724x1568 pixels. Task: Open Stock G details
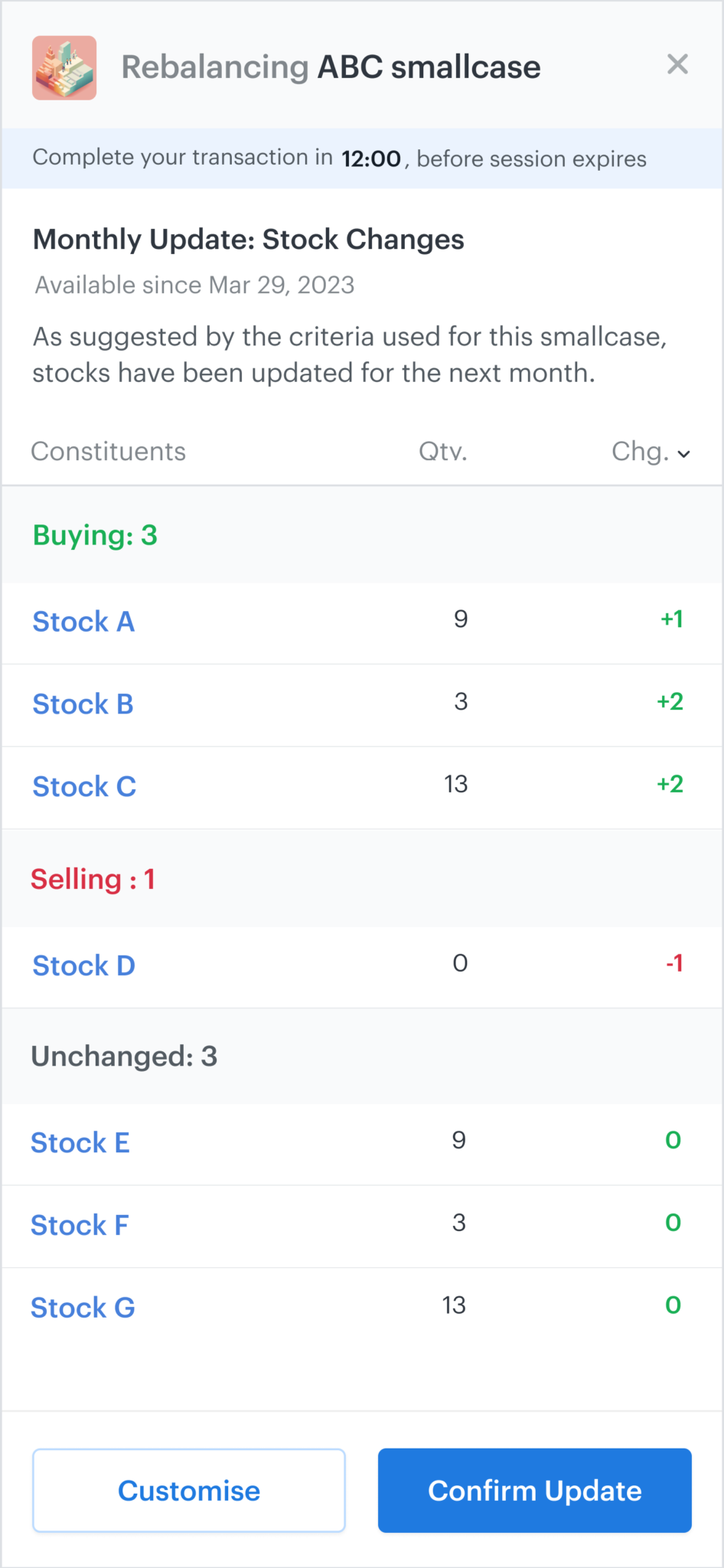pyautogui.click(x=83, y=1308)
